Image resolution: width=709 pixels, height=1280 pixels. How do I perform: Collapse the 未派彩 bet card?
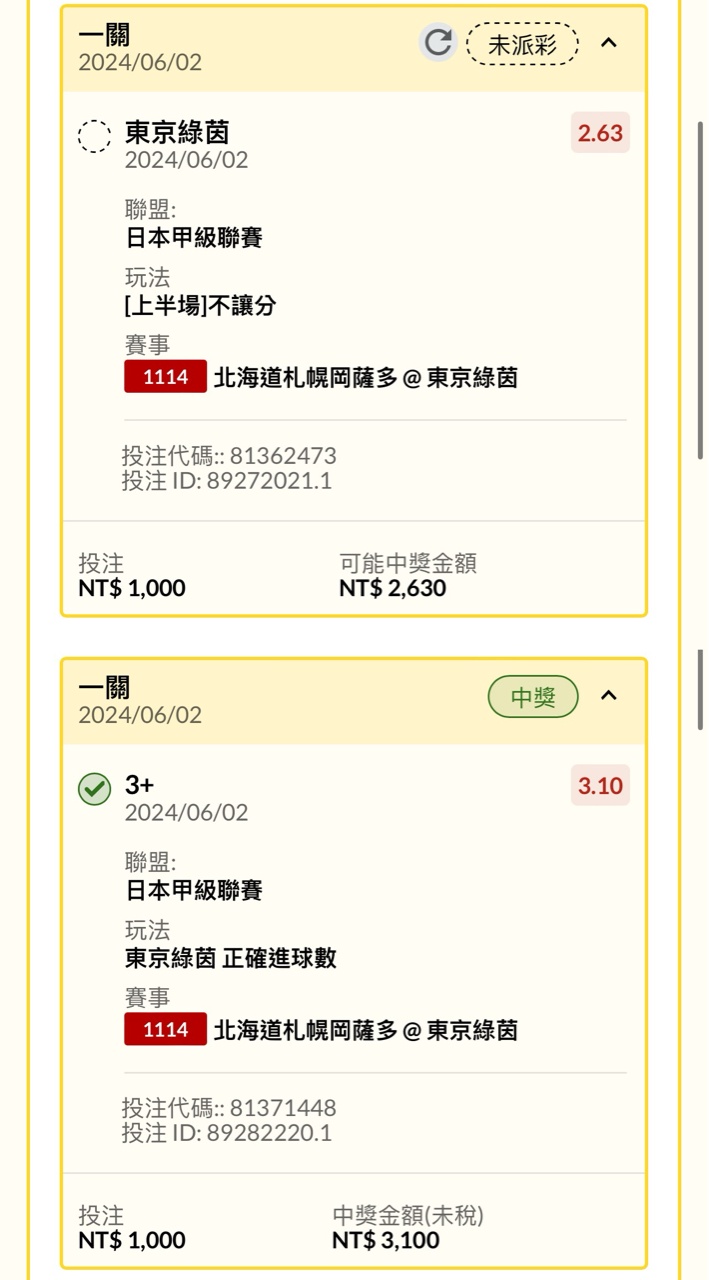(609, 43)
